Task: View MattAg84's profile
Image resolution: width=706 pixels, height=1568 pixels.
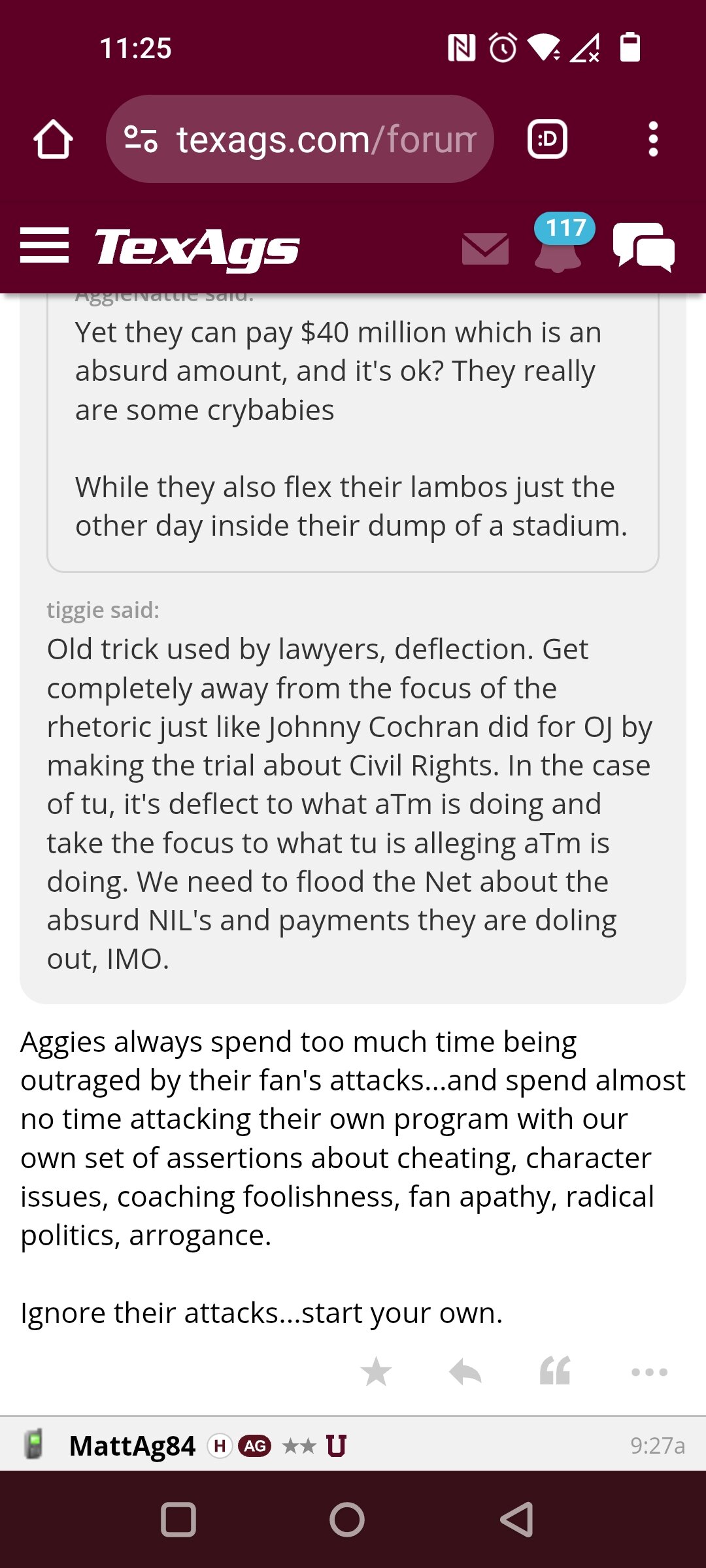Action: (x=132, y=1446)
